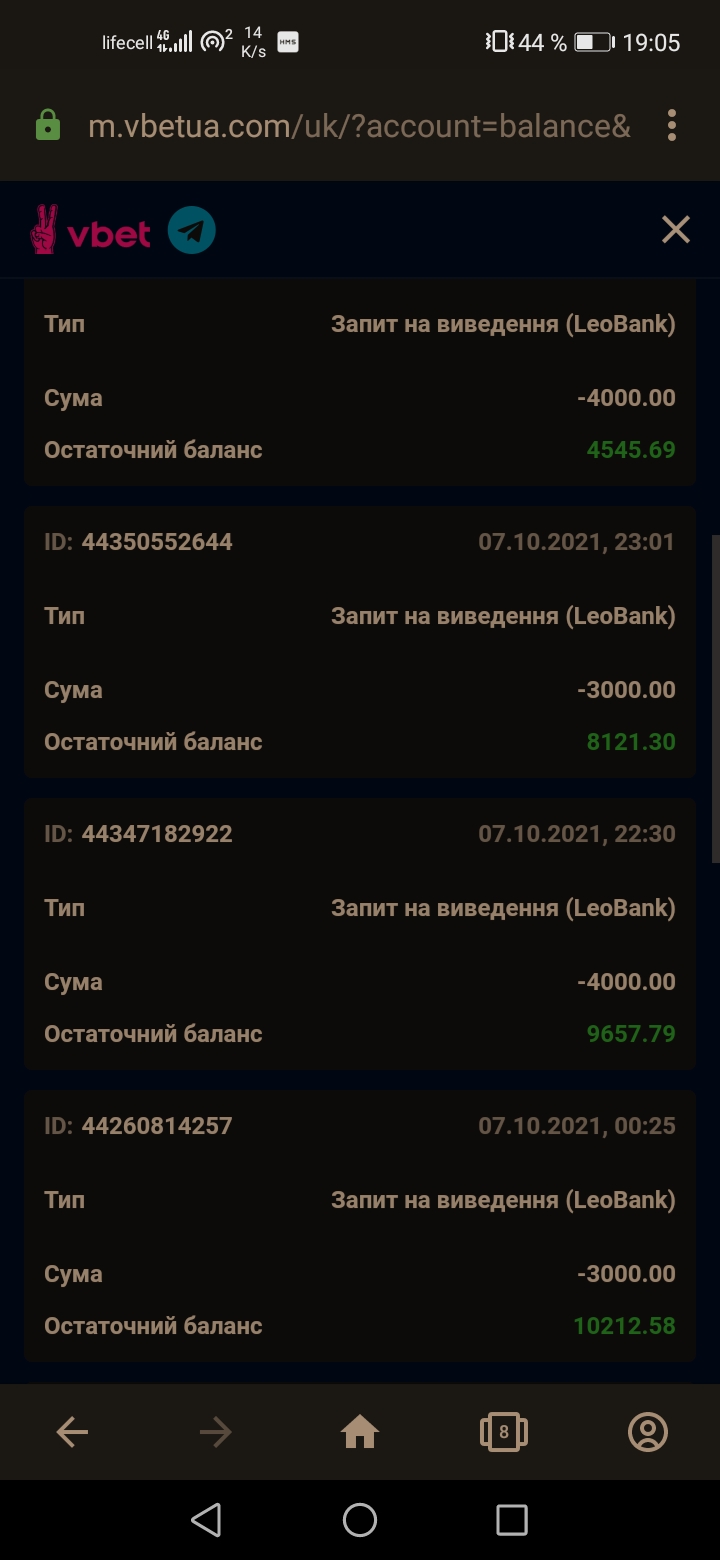
Task: Open the vbet Telegram channel icon
Action: point(191,230)
